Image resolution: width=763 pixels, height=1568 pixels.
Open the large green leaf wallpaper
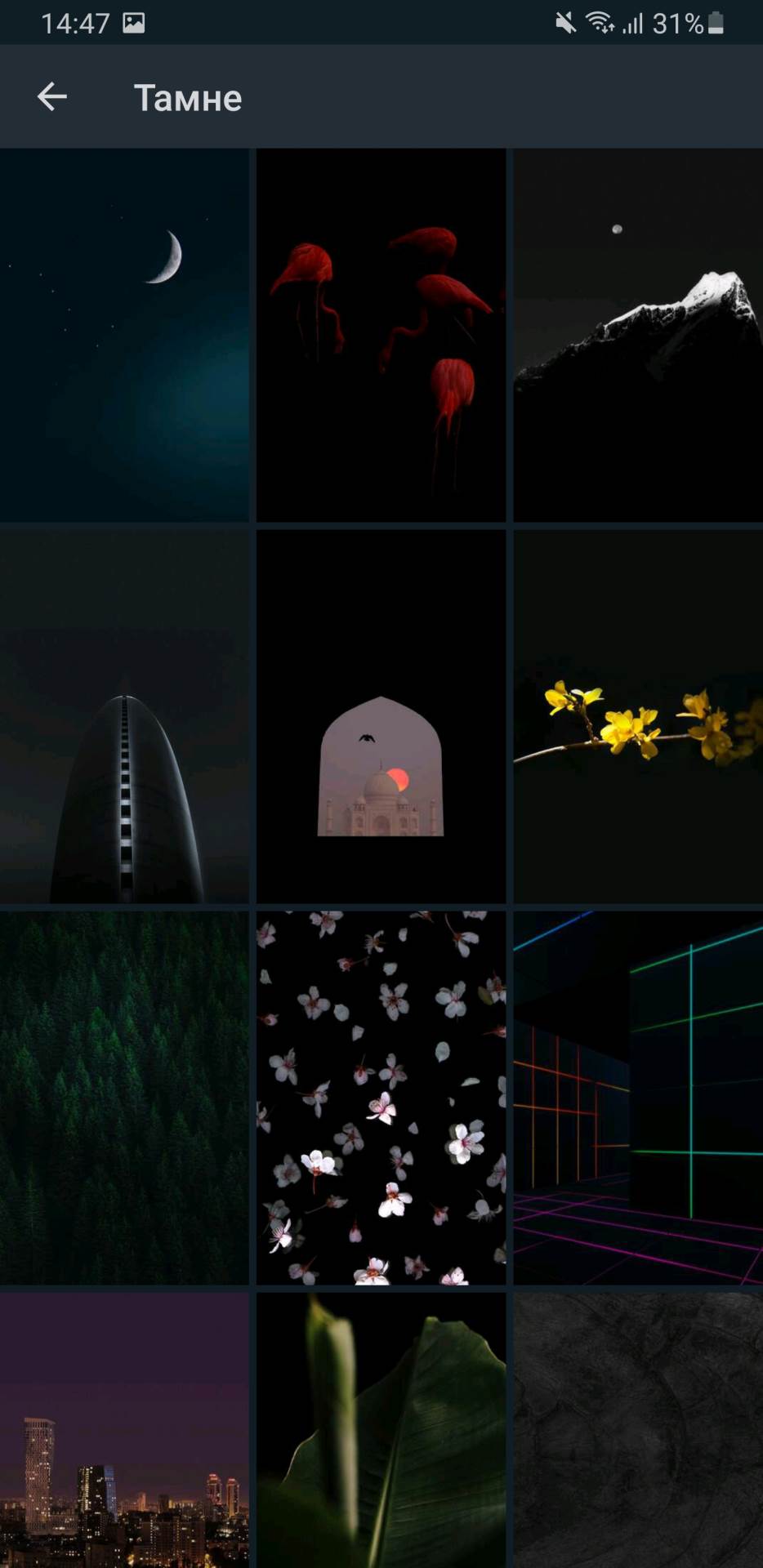coord(381,1429)
